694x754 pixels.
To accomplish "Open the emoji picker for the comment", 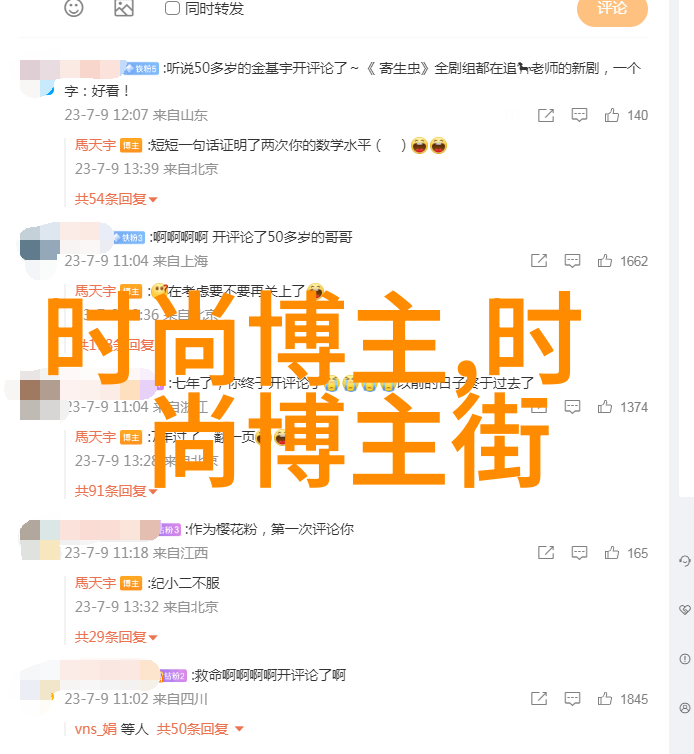I will click(74, 8).
